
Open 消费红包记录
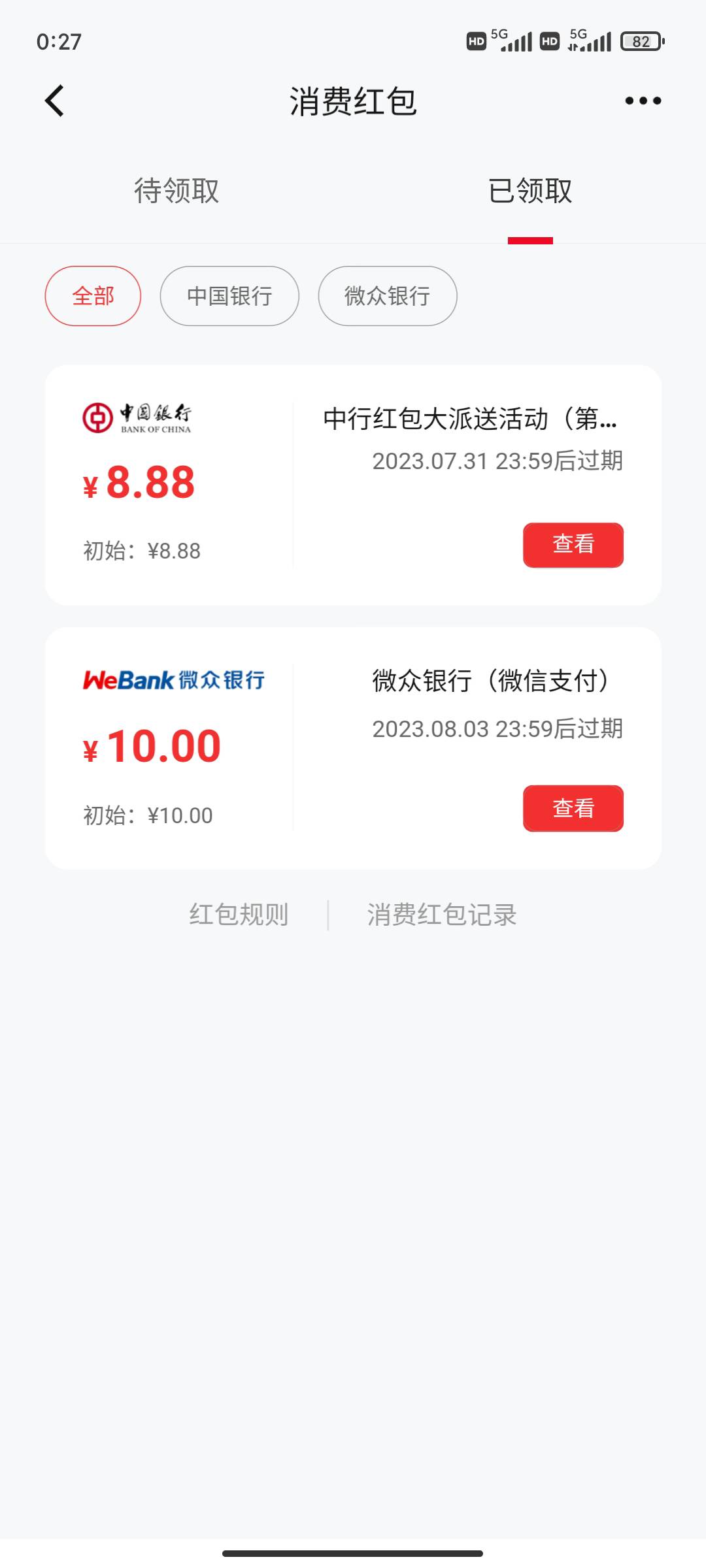(x=442, y=915)
